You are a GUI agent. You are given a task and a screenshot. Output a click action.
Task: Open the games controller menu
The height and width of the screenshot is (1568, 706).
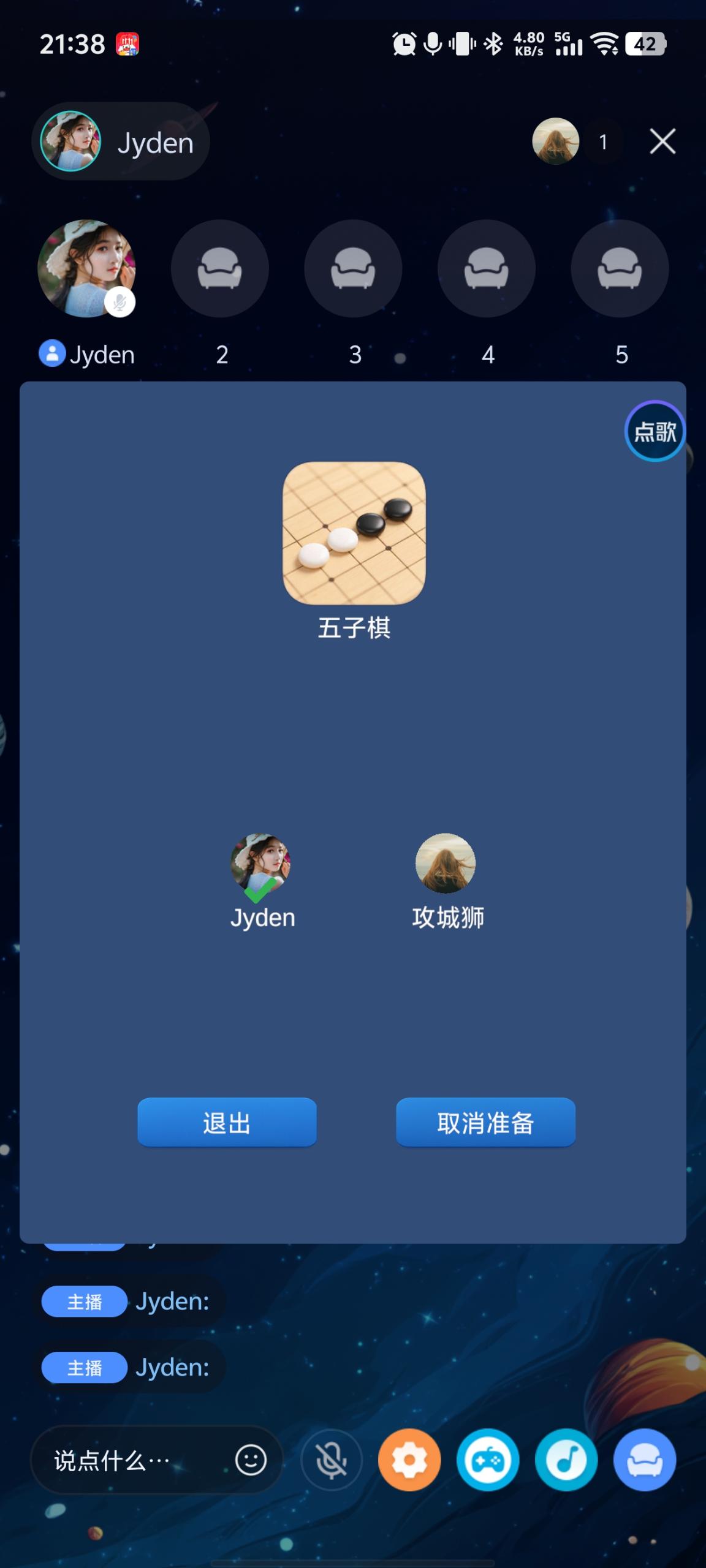[488, 1460]
